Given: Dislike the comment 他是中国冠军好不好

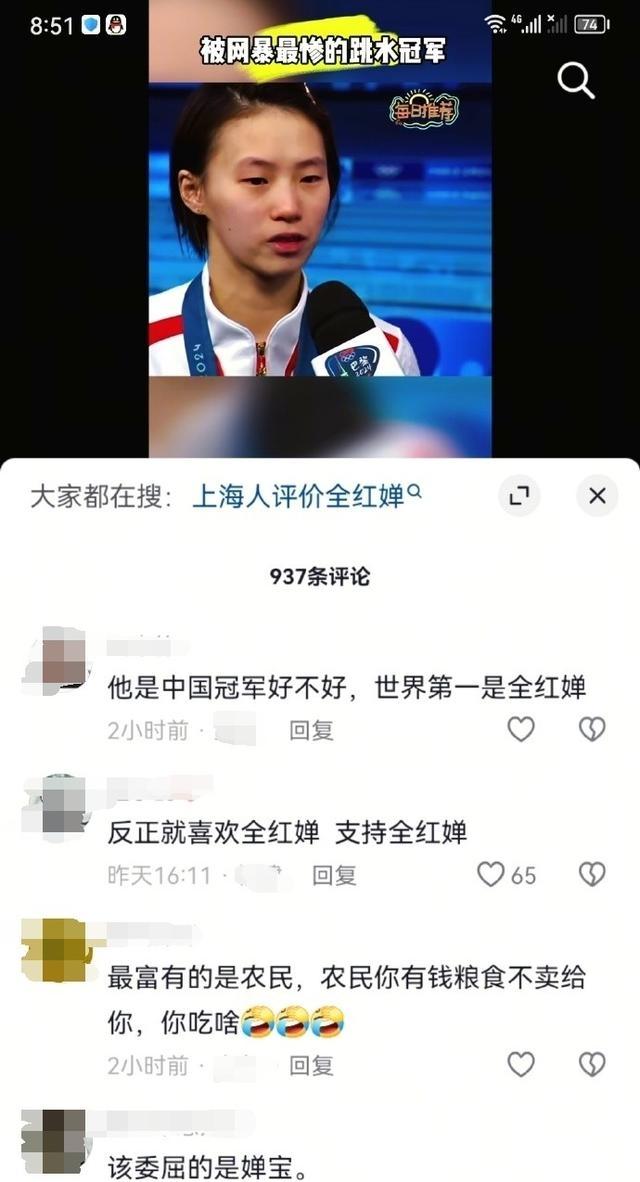Looking at the screenshot, I should [592, 730].
